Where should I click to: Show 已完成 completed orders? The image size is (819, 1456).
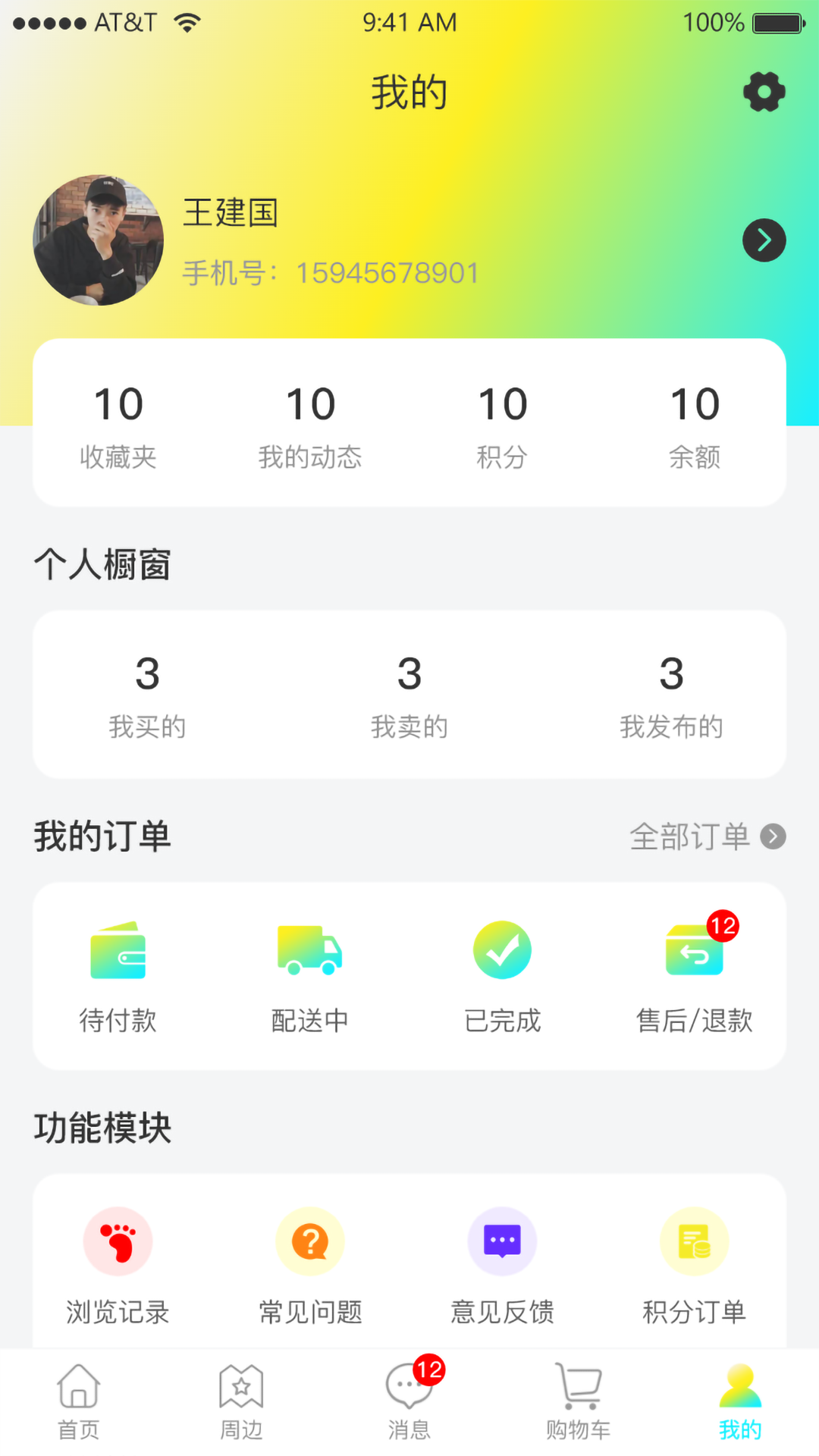tap(502, 977)
